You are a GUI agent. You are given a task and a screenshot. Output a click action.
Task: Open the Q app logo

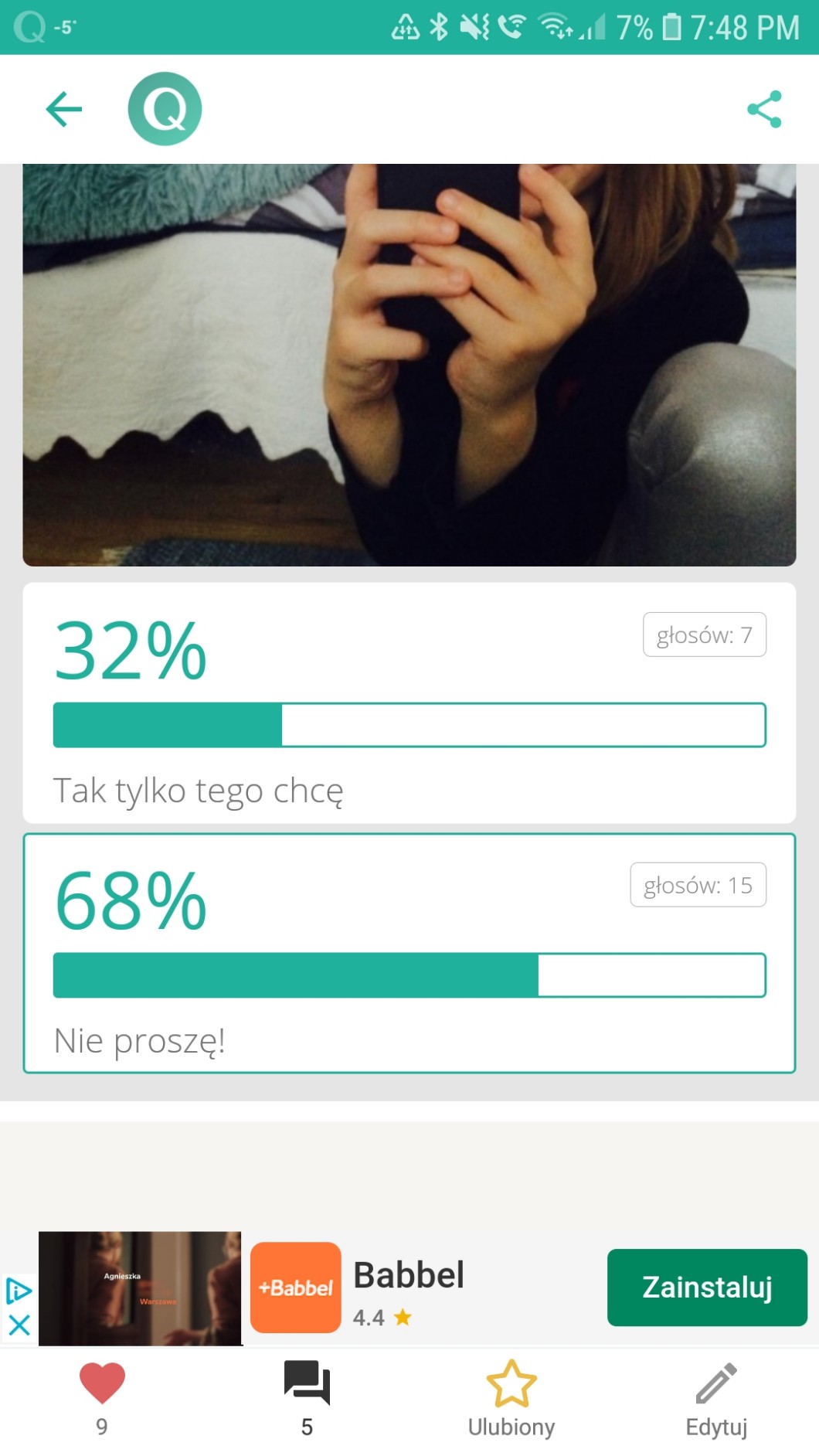coord(165,109)
